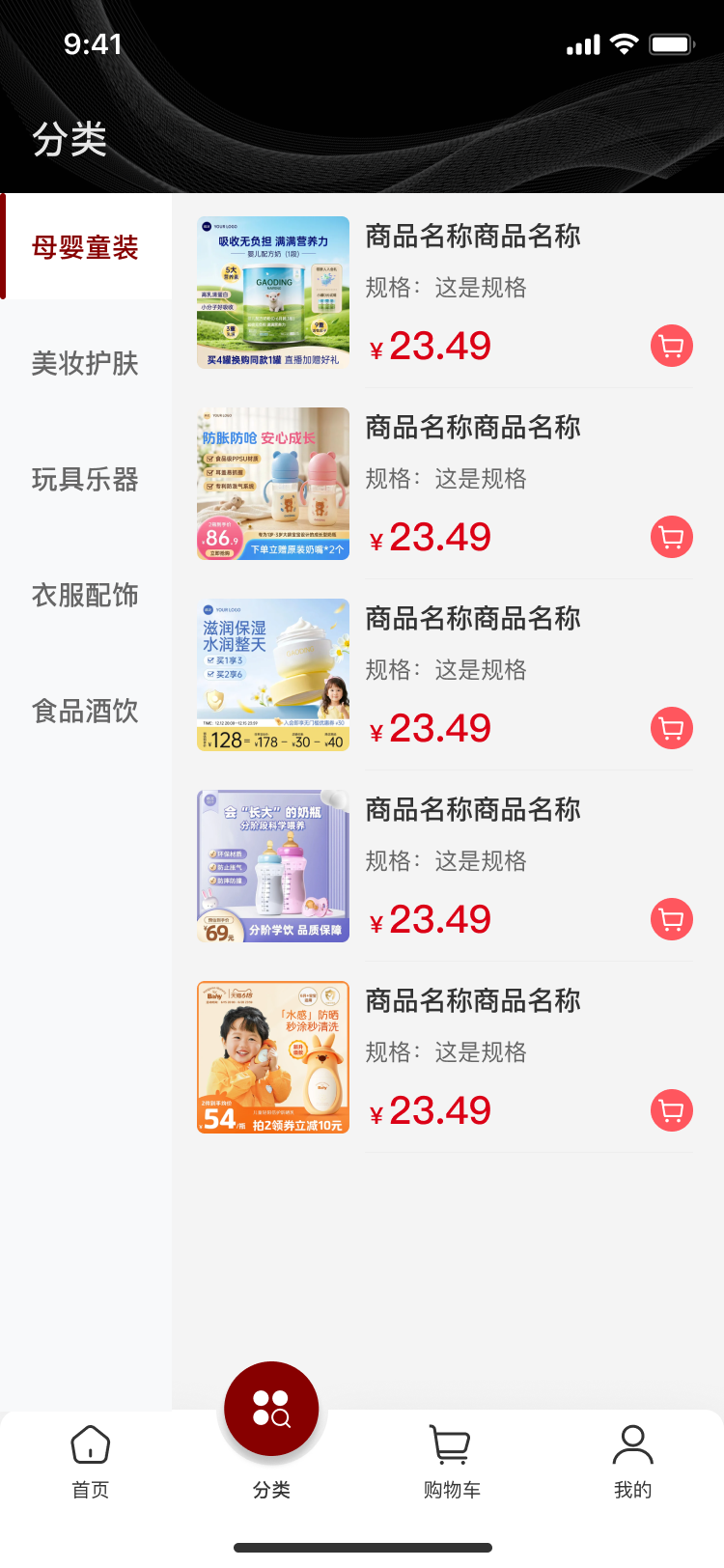Open the milk powder can product
Screen dimensions: 724x1568
point(273,293)
